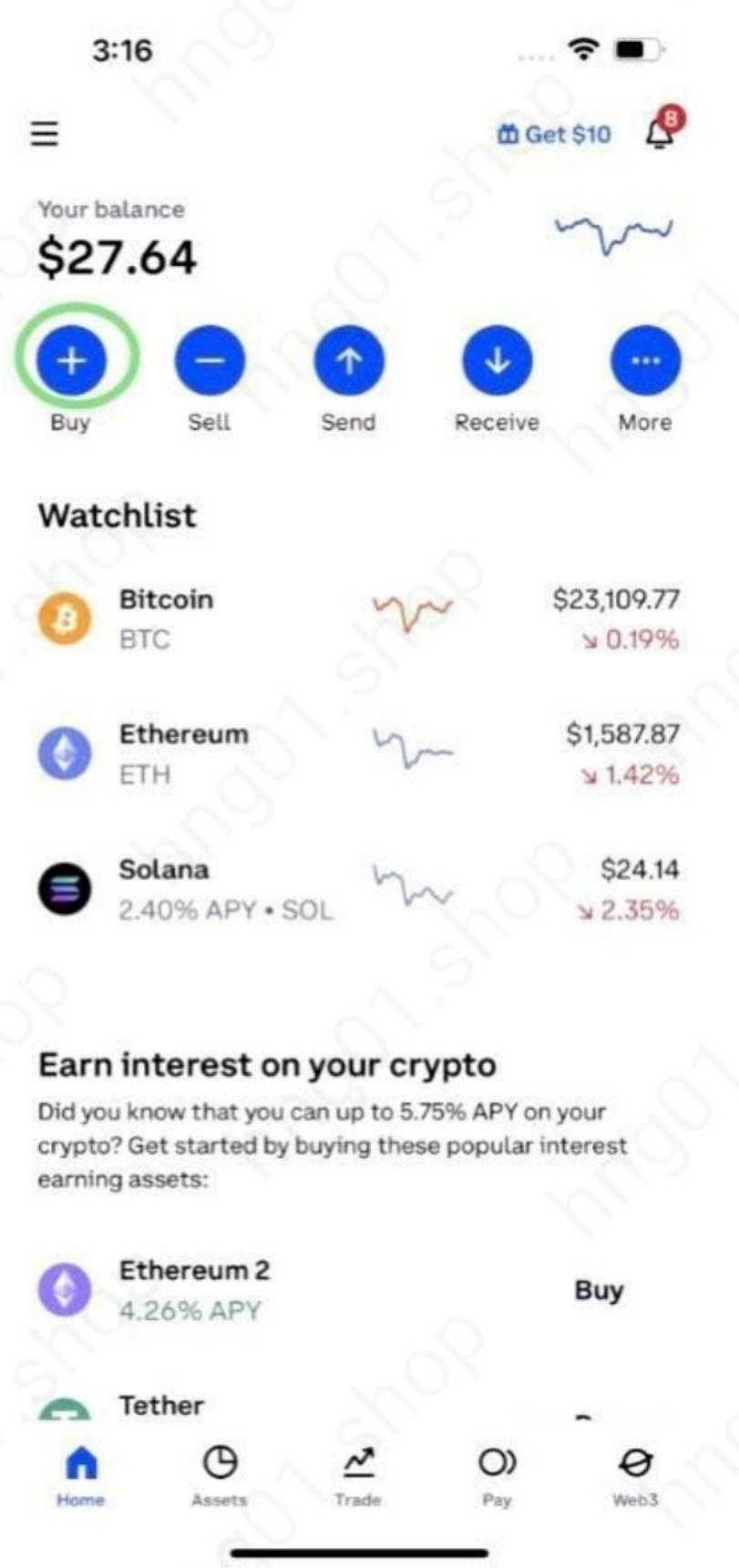Tap the Sell action button
The height and width of the screenshot is (1568, 739).
pos(210,361)
